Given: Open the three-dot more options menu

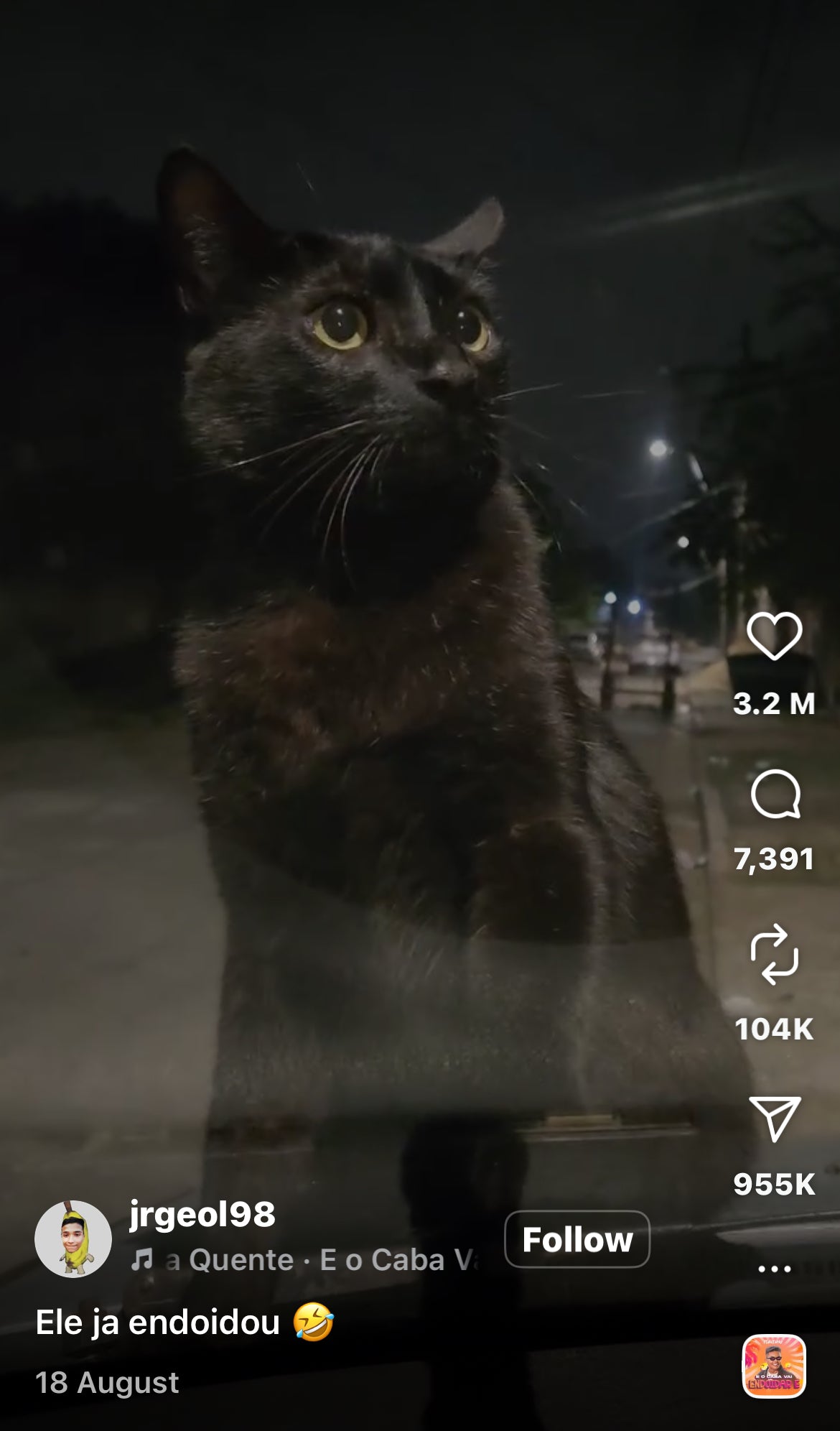Looking at the screenshot, I should 774,1269.
